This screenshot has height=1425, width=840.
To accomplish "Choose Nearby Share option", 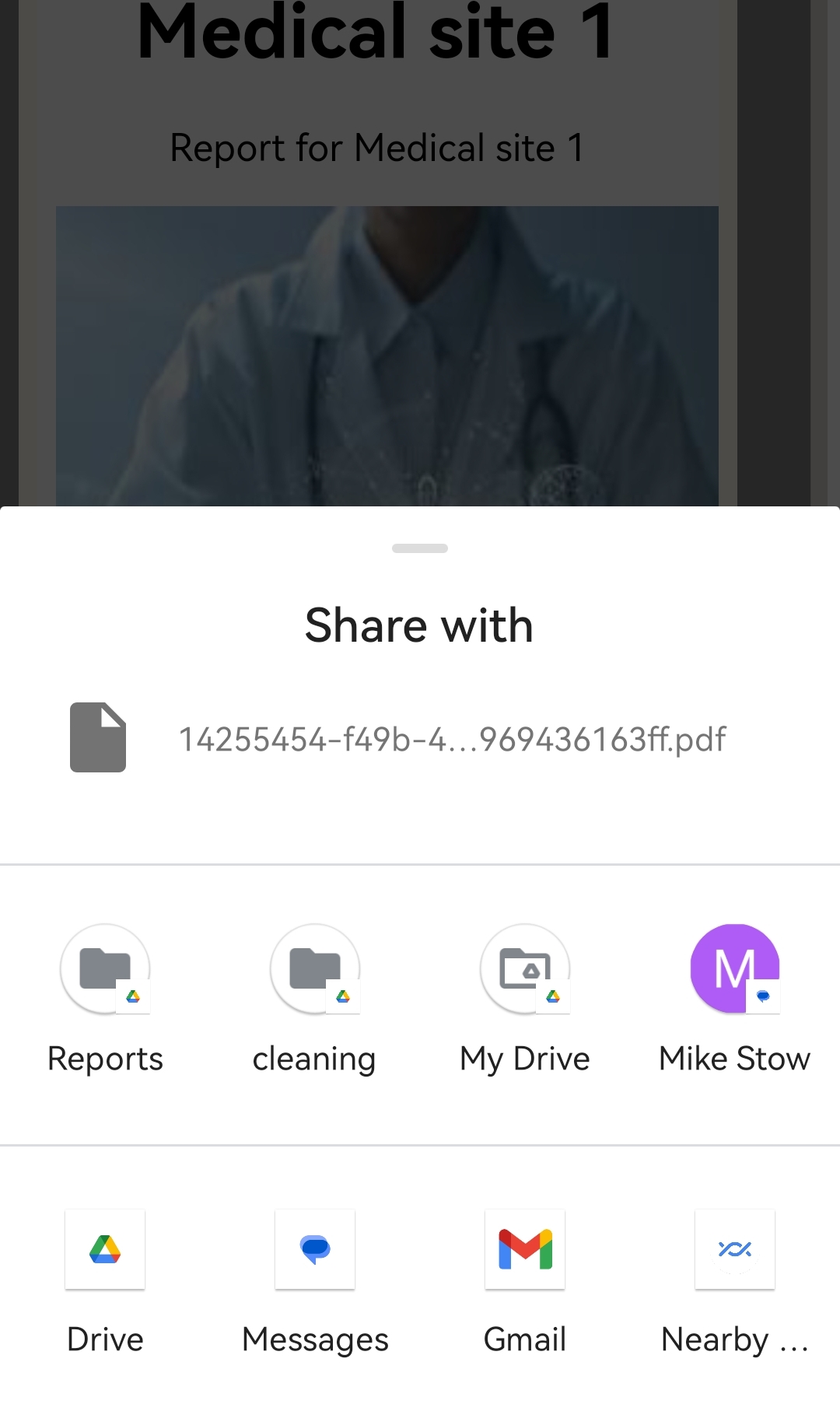I will [x=735, y=1249].
